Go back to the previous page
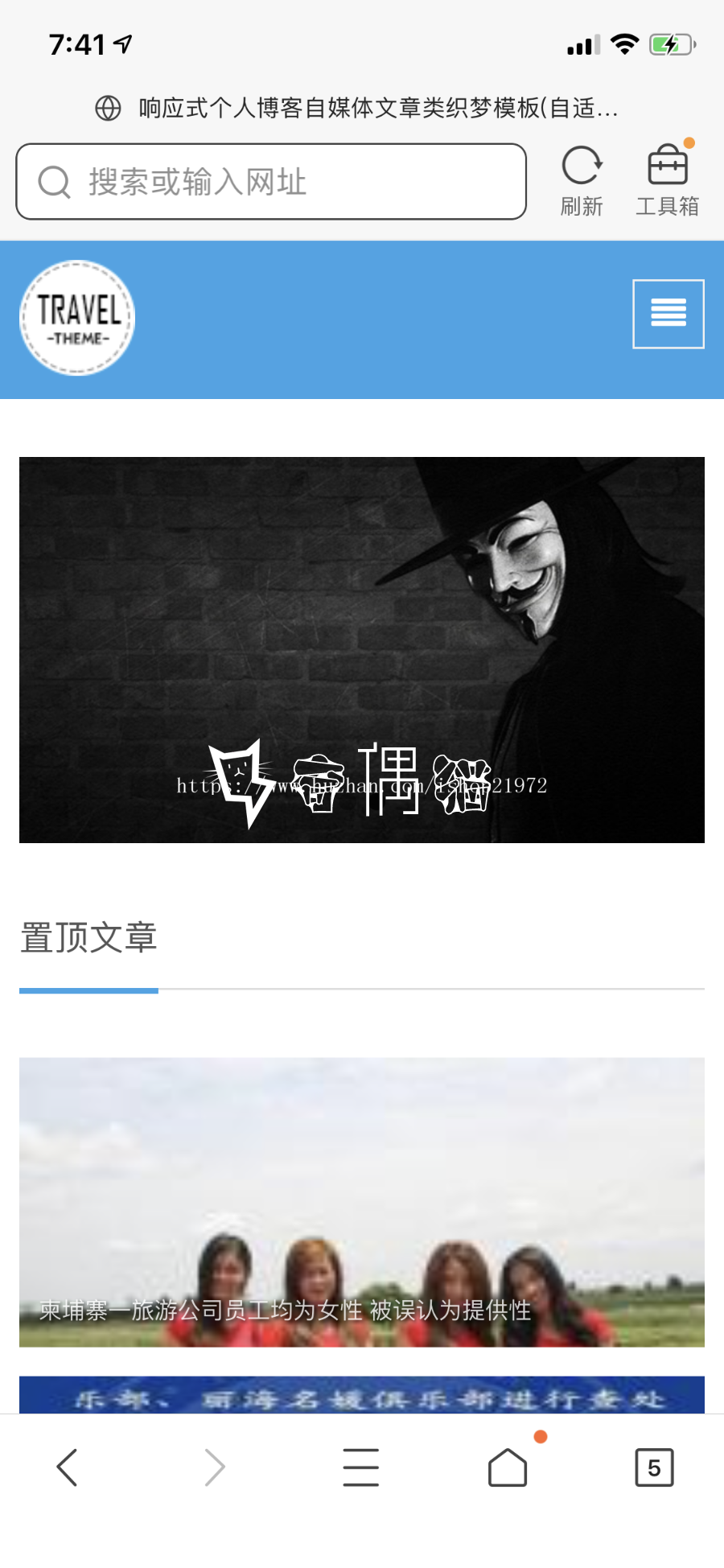724x1568 pixels. click(68, 1467)
